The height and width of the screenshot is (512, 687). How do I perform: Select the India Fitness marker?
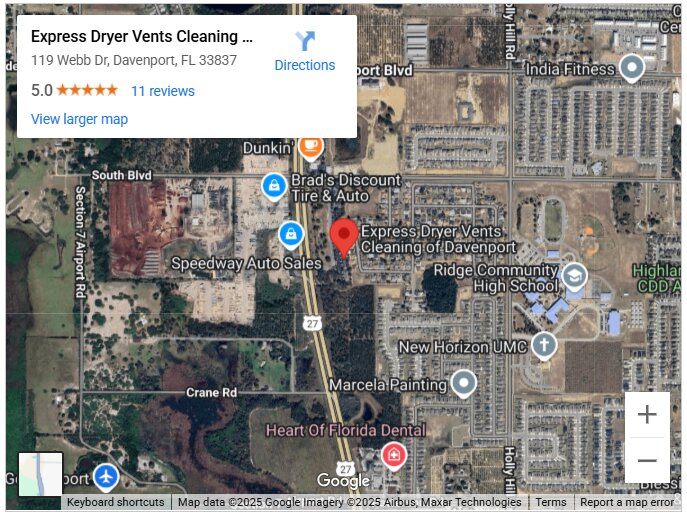[x=631, y=69]
